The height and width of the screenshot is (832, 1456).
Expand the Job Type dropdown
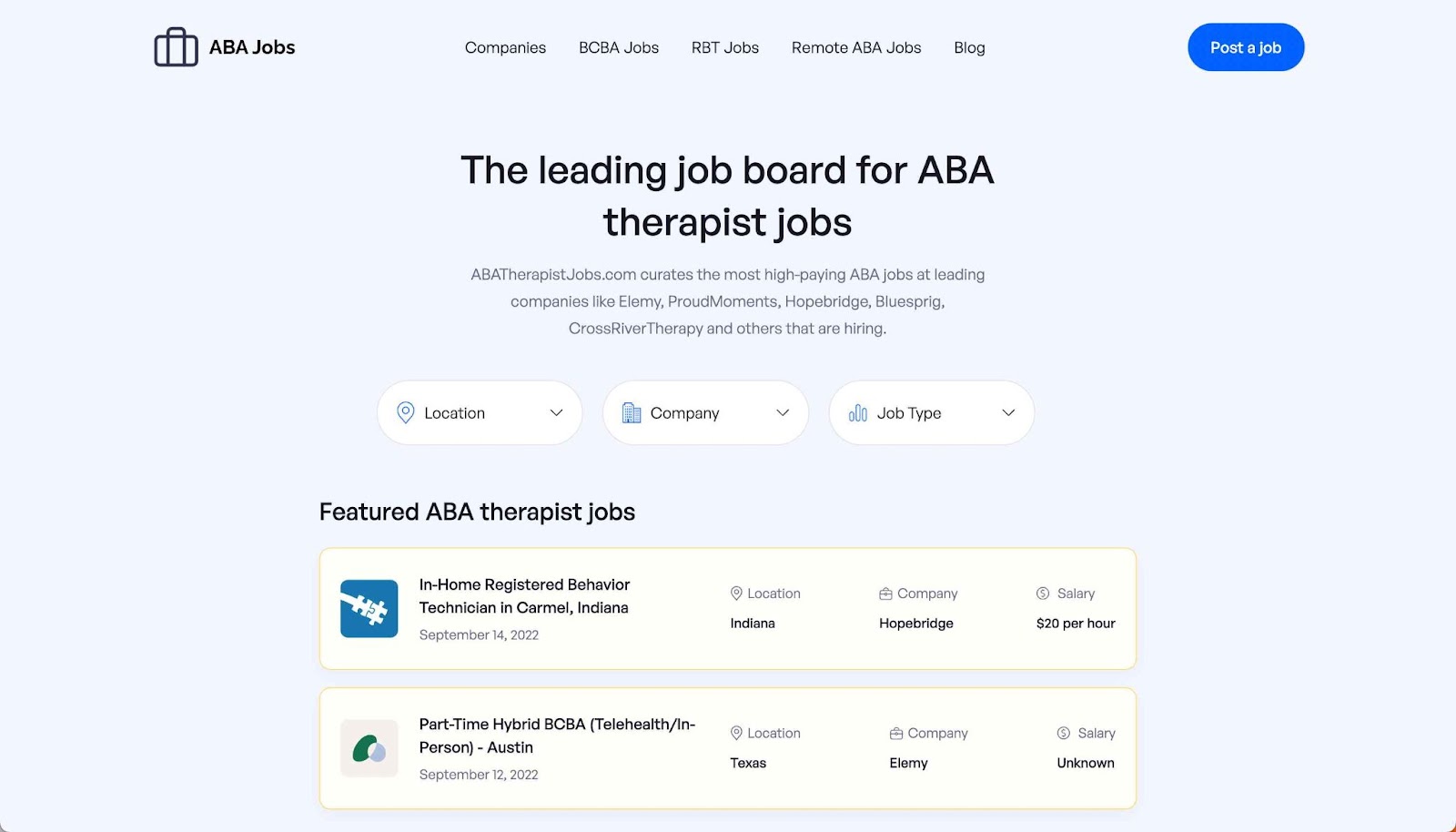[x=931, y=413]
